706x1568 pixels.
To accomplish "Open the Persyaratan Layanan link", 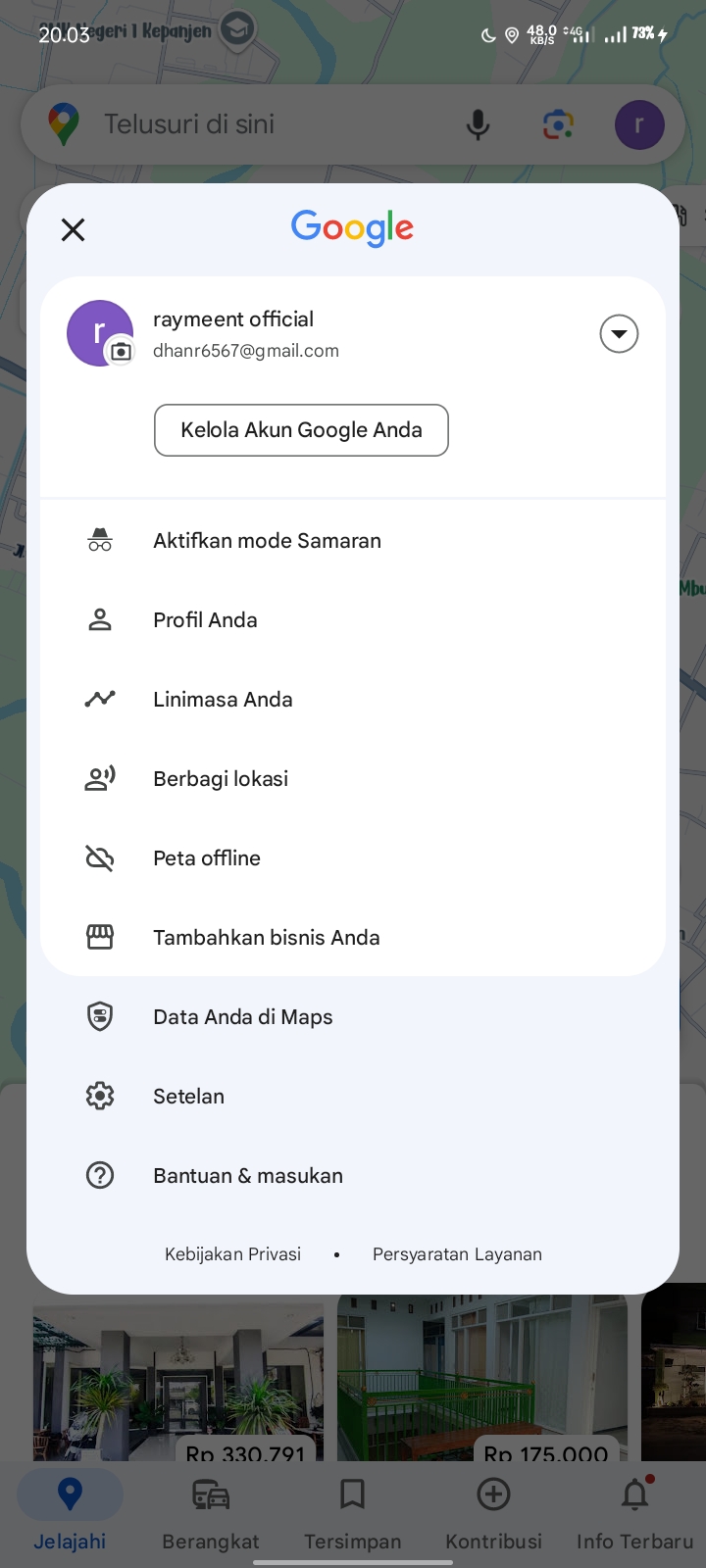I will pyautogui.click(x=457, y=1254).
